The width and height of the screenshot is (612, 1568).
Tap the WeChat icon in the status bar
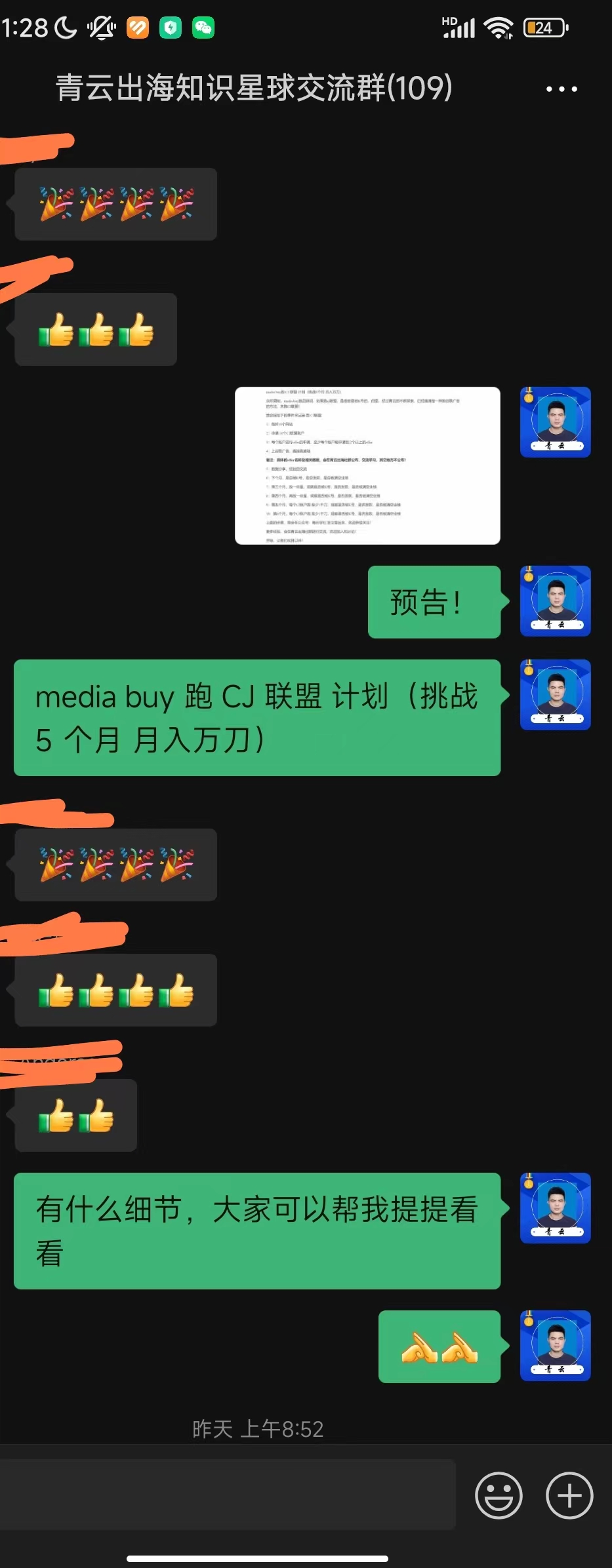pos(204,28)
